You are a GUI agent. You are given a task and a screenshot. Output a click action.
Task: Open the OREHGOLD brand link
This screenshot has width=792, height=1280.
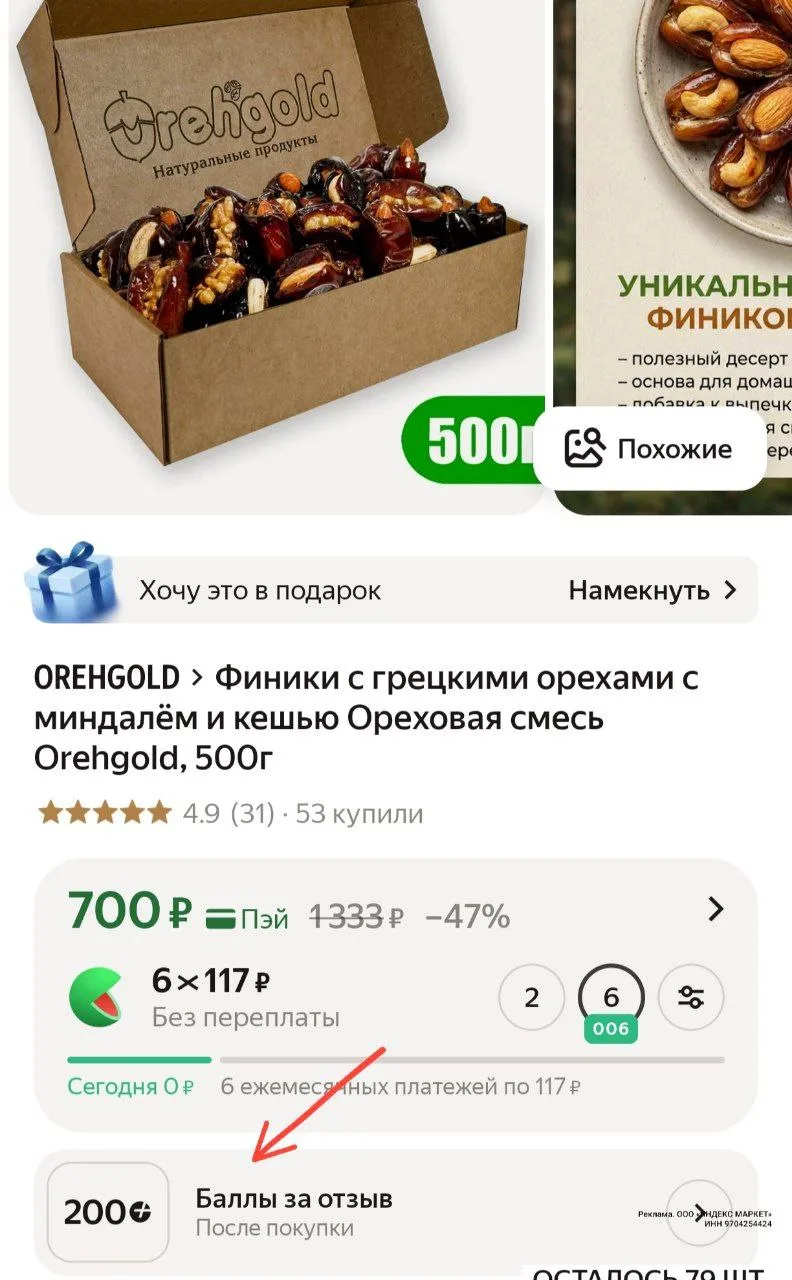[107, 678]
